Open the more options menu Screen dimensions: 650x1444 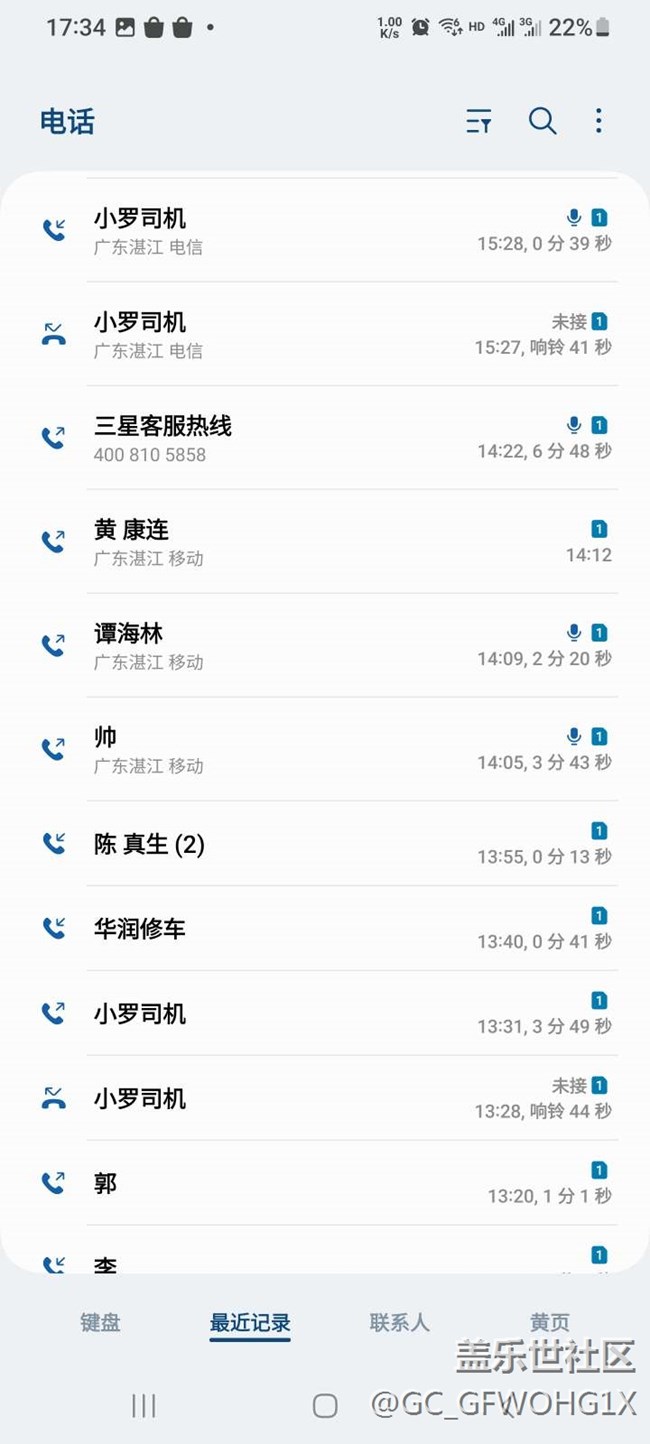(x=598, y=122)
